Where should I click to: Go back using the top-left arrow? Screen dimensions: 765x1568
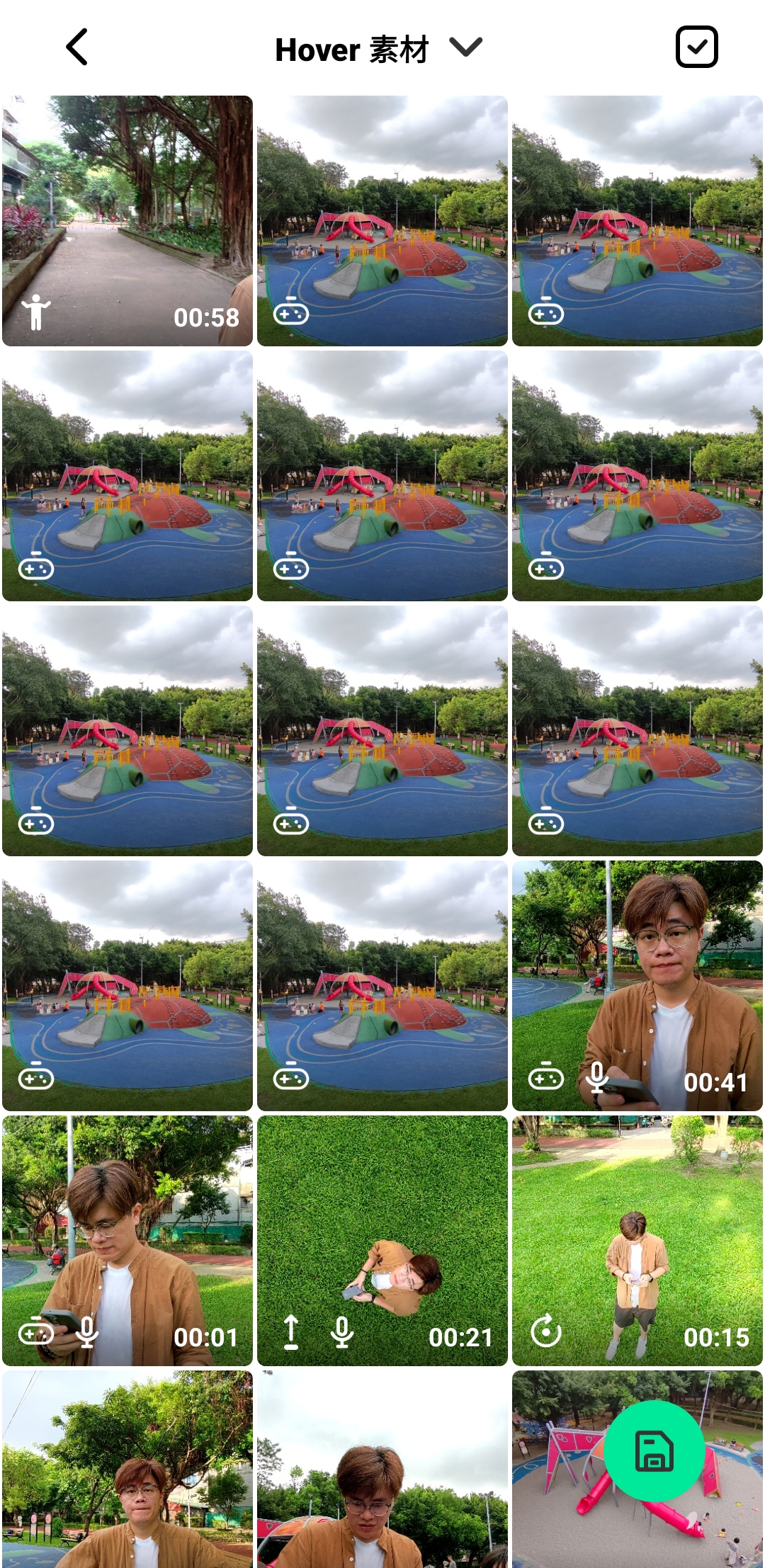(76, 47)
